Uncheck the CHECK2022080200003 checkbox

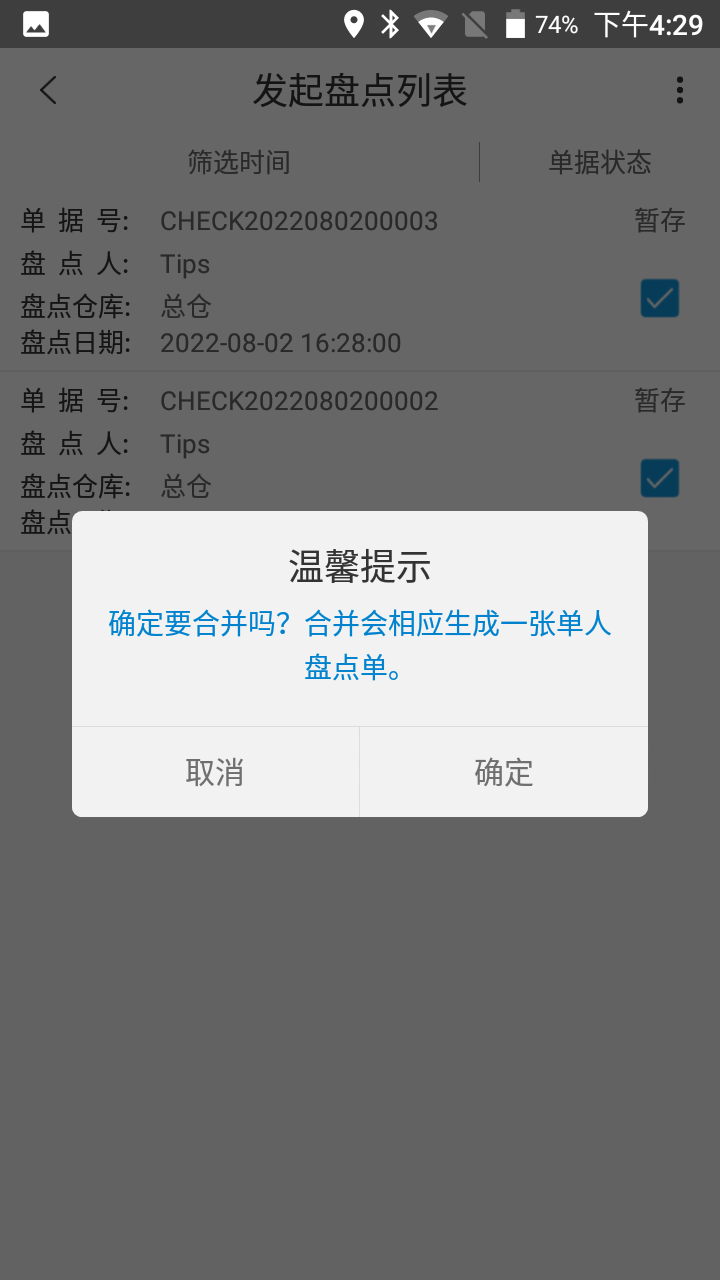[x=660, y=298]
